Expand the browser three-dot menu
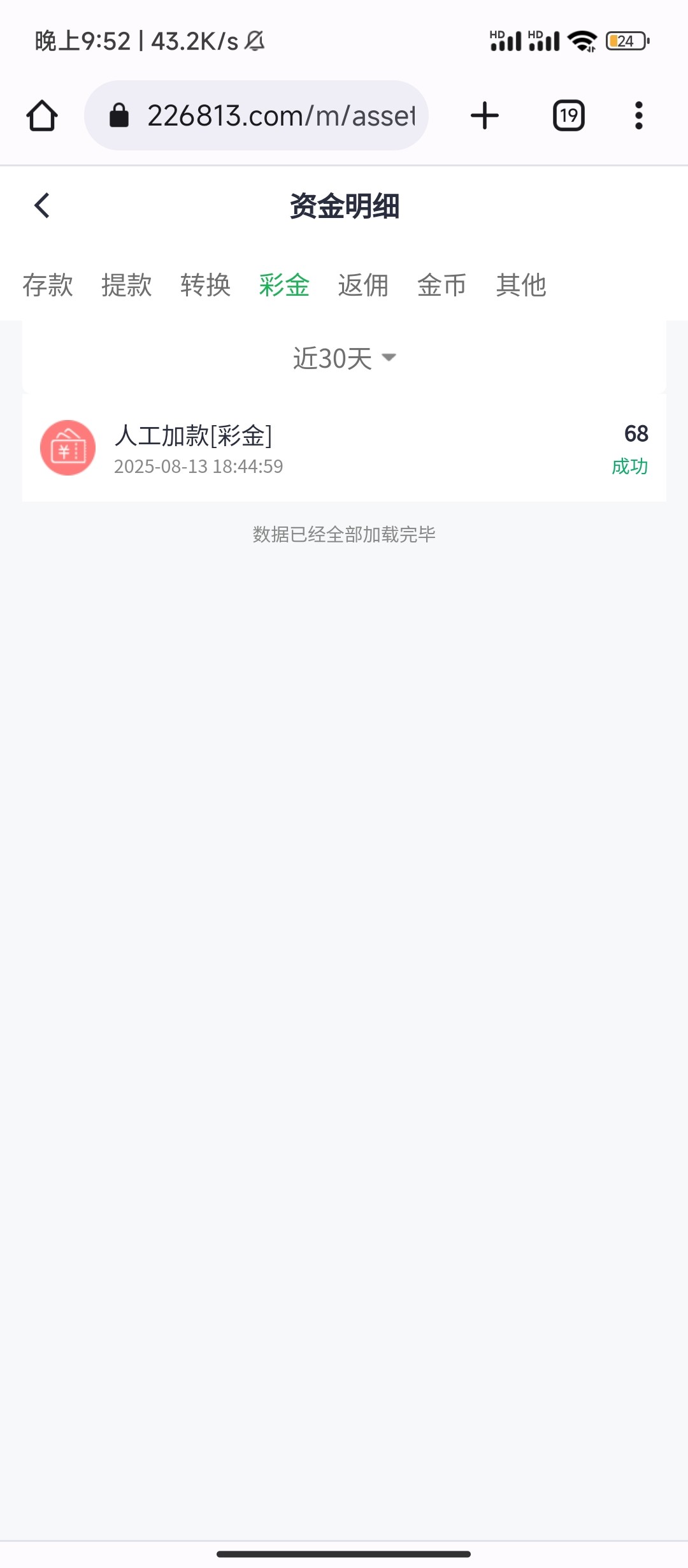This screenshot has height=1568, width=688. (638, 115)
